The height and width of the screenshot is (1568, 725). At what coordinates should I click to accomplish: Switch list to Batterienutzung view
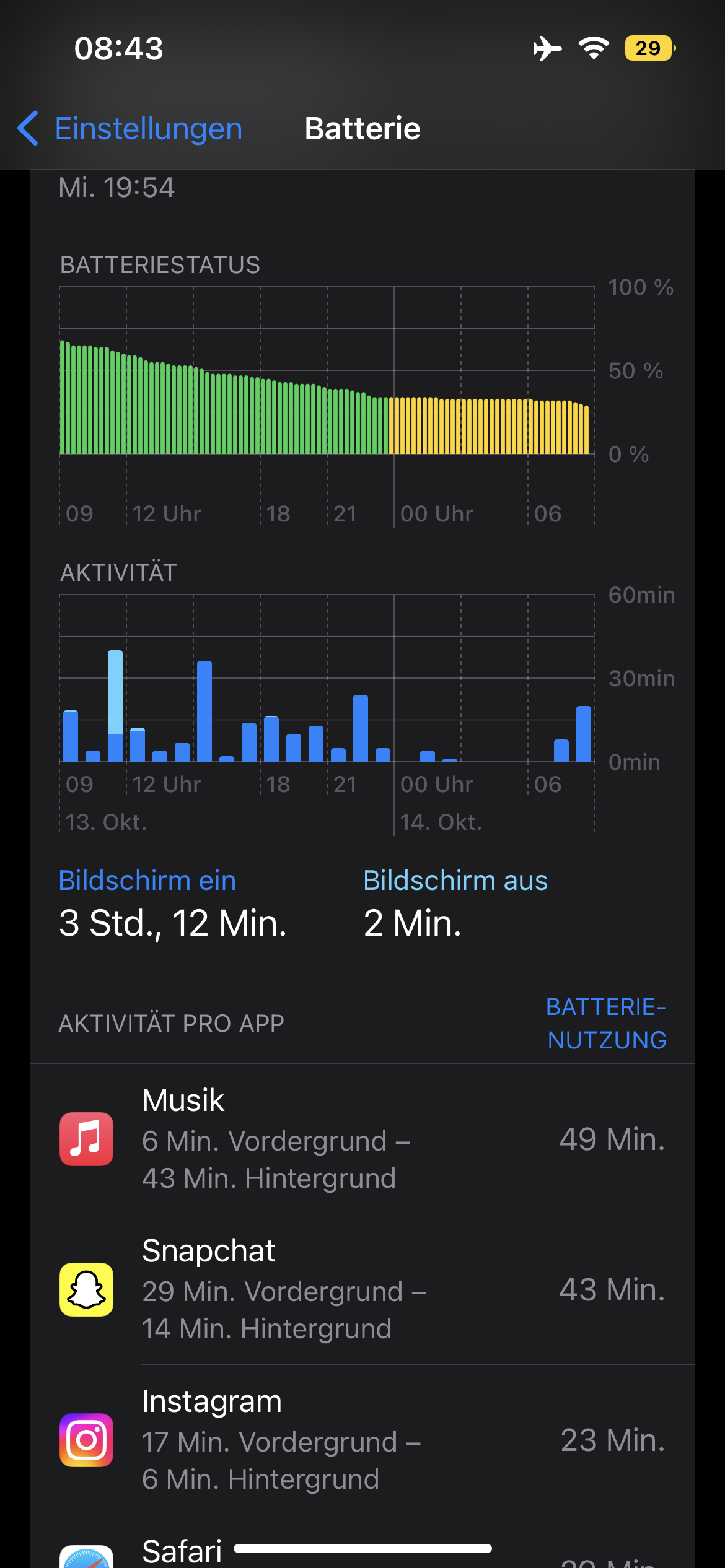coord(607,1023)
